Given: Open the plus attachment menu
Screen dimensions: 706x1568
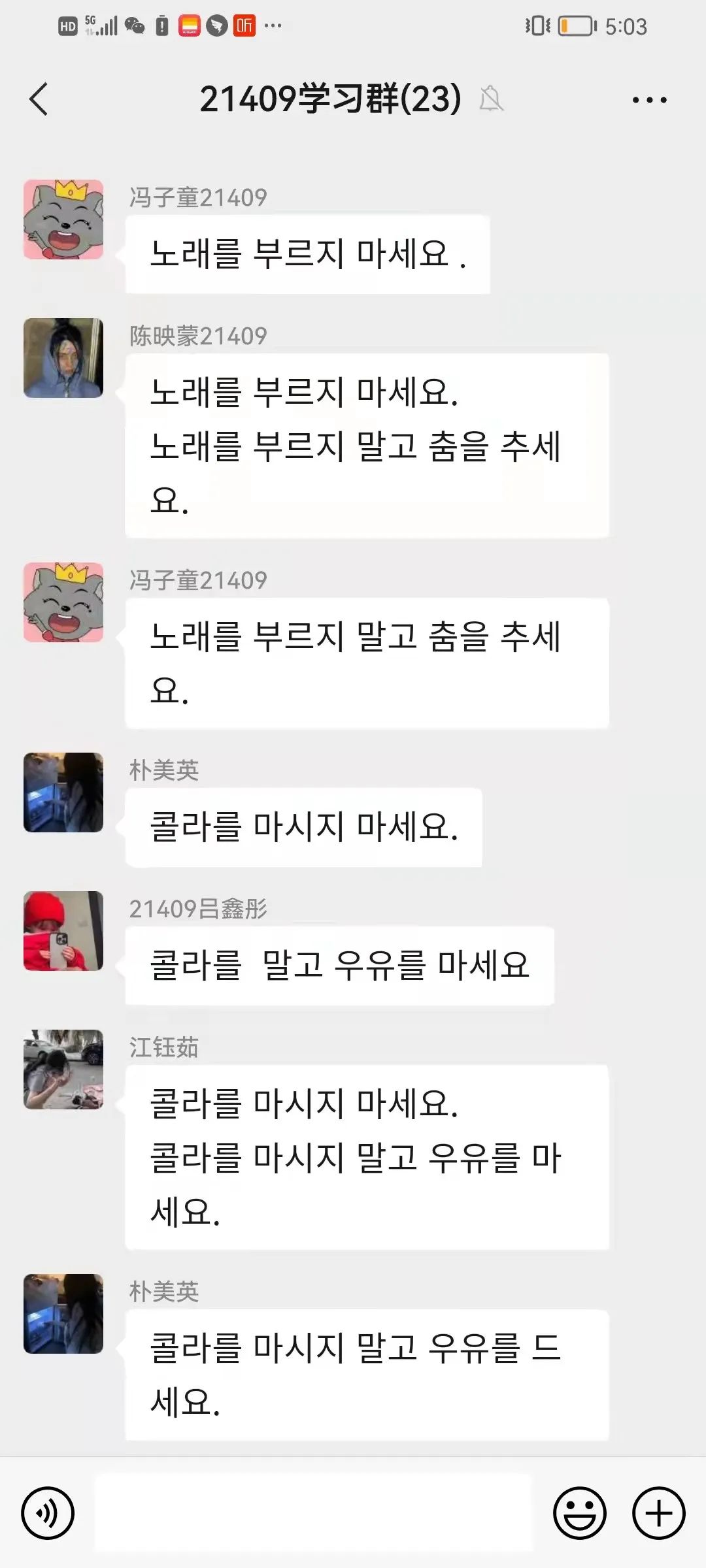Looking at the screenshot, I should 658,1512.
